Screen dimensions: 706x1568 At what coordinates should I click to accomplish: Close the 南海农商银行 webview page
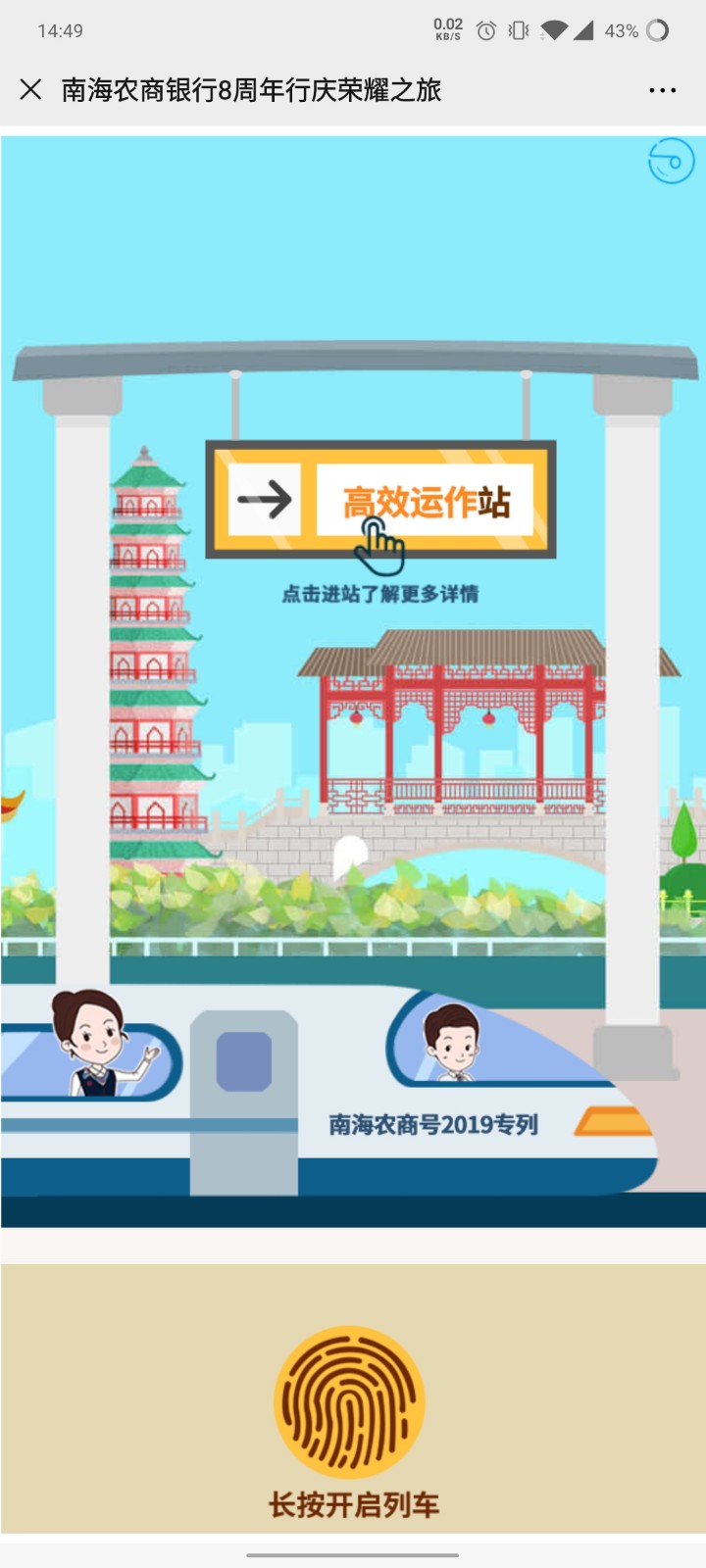coord(30,90)
